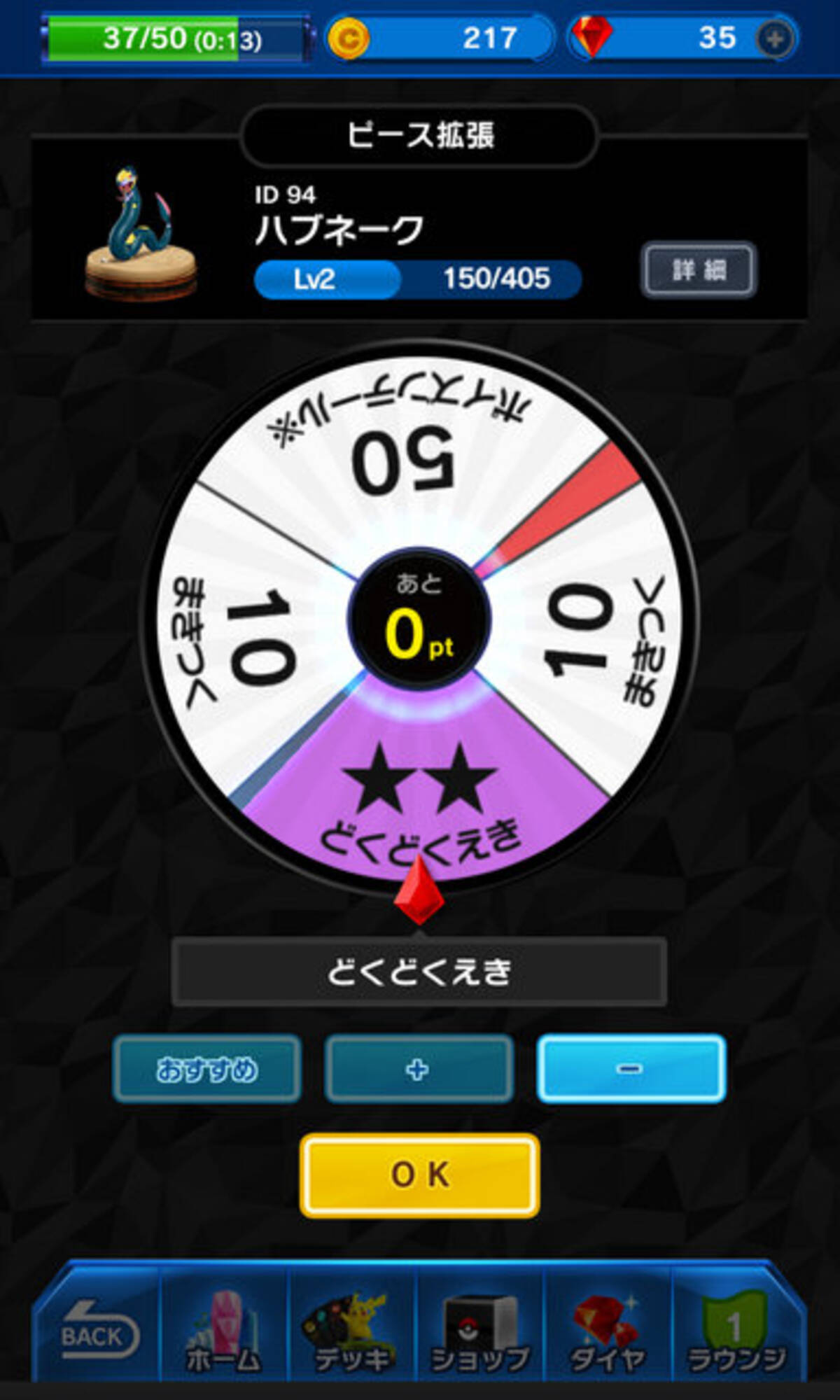Open the ラウンジ lounge tab

(x=736, y=1333)
